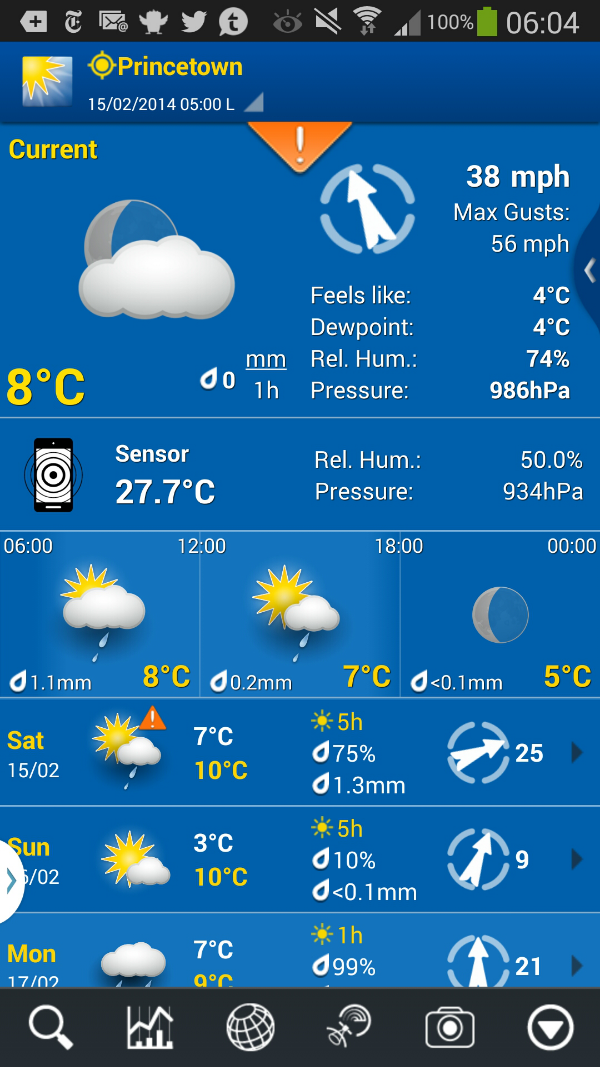600x1067 pixels.
Task: Open the weather charts graph icon
Action: coord(150,1027)
